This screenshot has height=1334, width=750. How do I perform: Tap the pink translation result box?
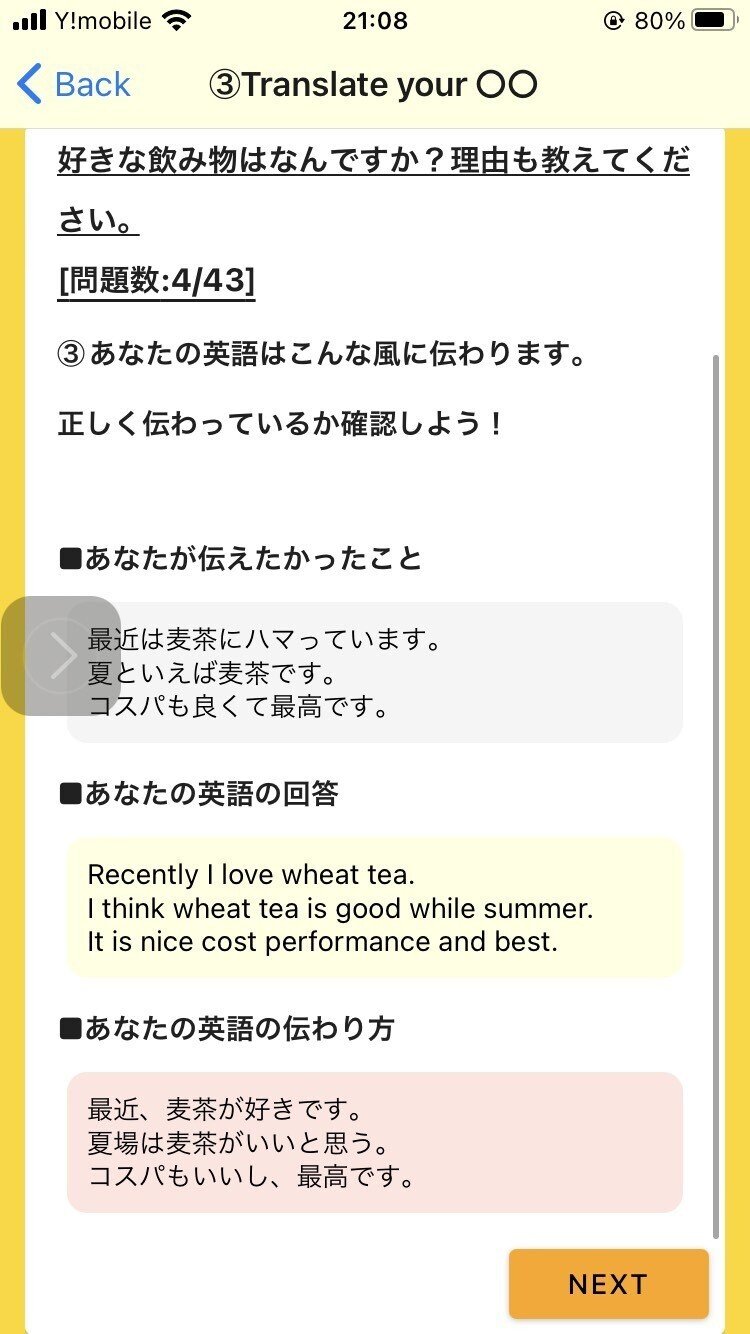[x=375, y=1142]
